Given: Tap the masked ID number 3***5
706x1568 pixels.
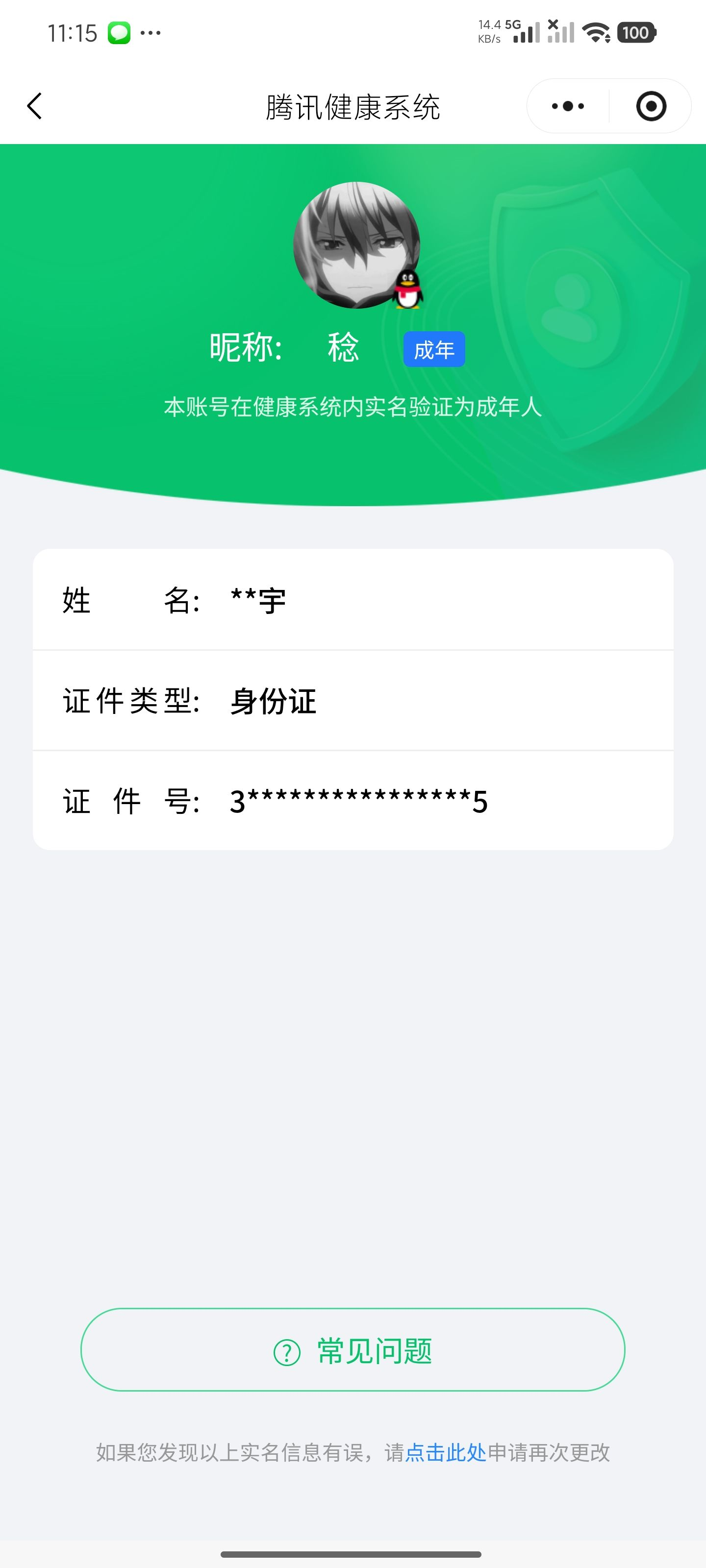Looking at the screenshot, I should [x=358, y=802].
